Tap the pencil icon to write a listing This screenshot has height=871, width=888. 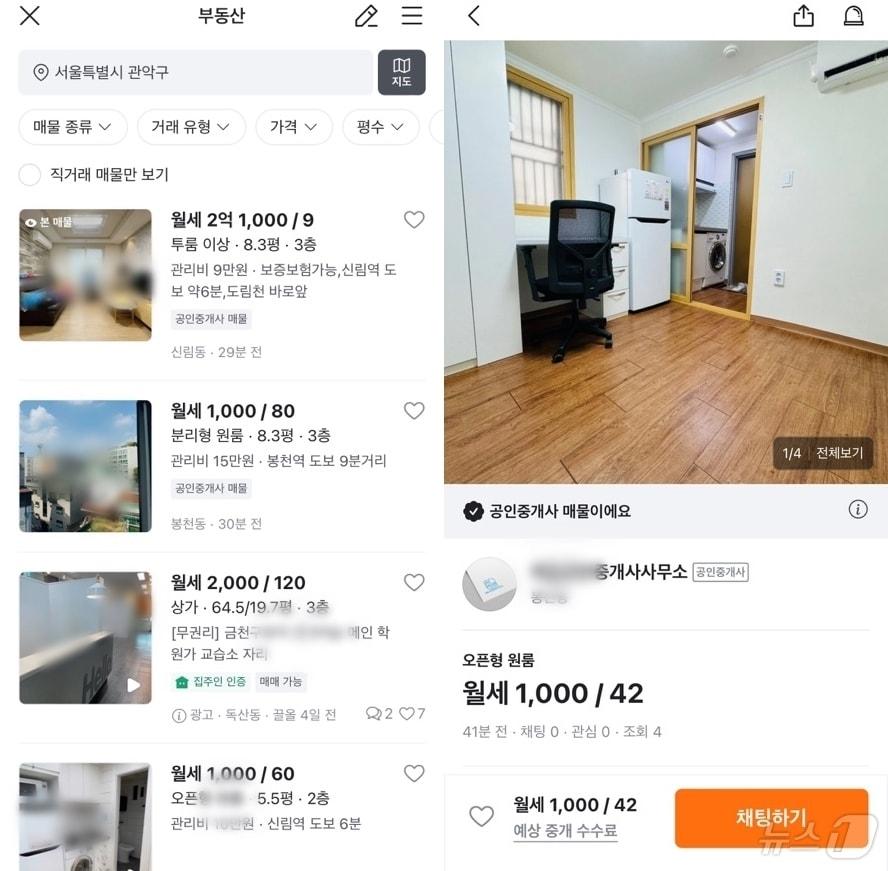[366, 16]
